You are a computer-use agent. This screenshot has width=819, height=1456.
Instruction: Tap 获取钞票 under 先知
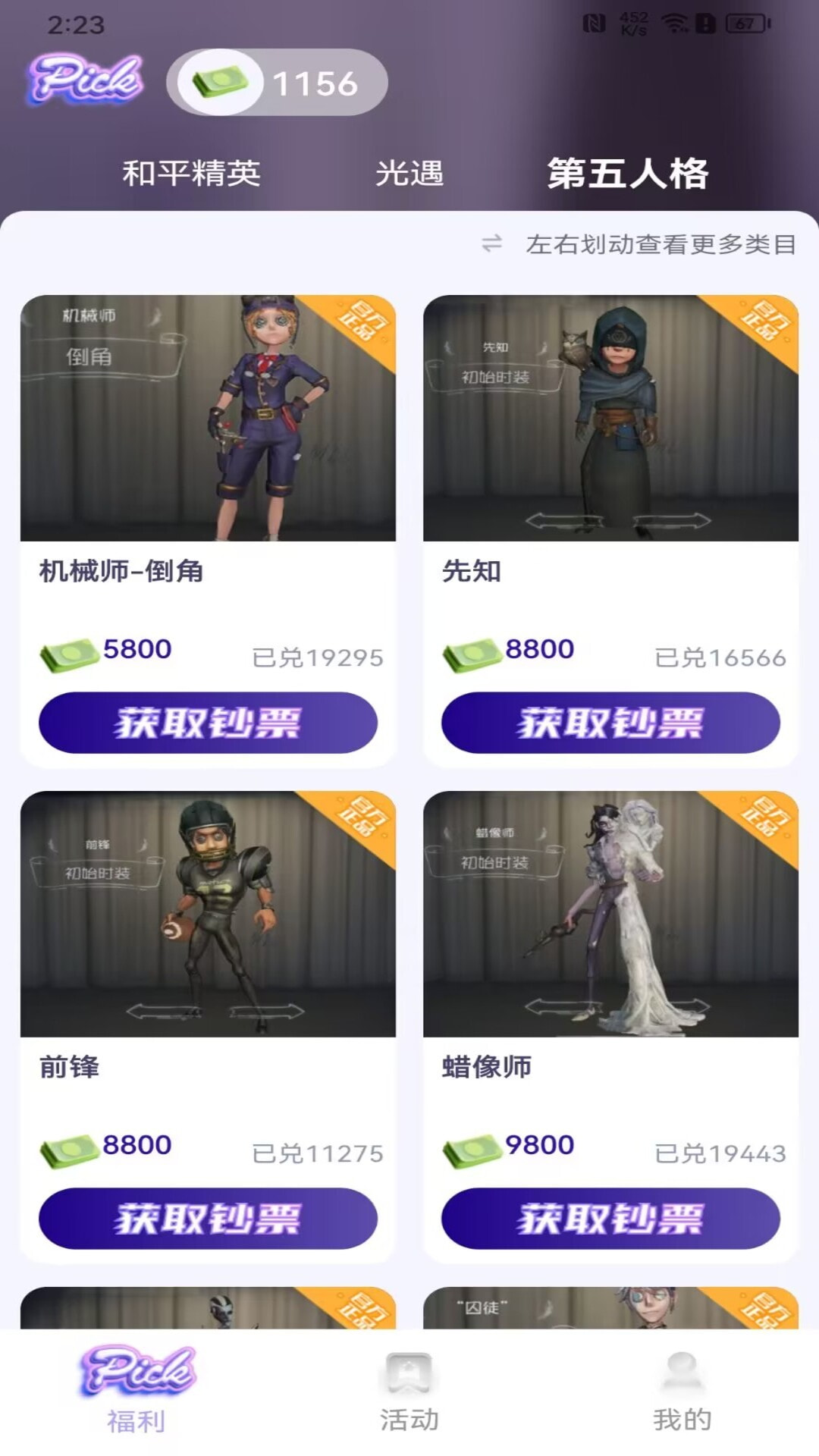click(x=610, y=723)
